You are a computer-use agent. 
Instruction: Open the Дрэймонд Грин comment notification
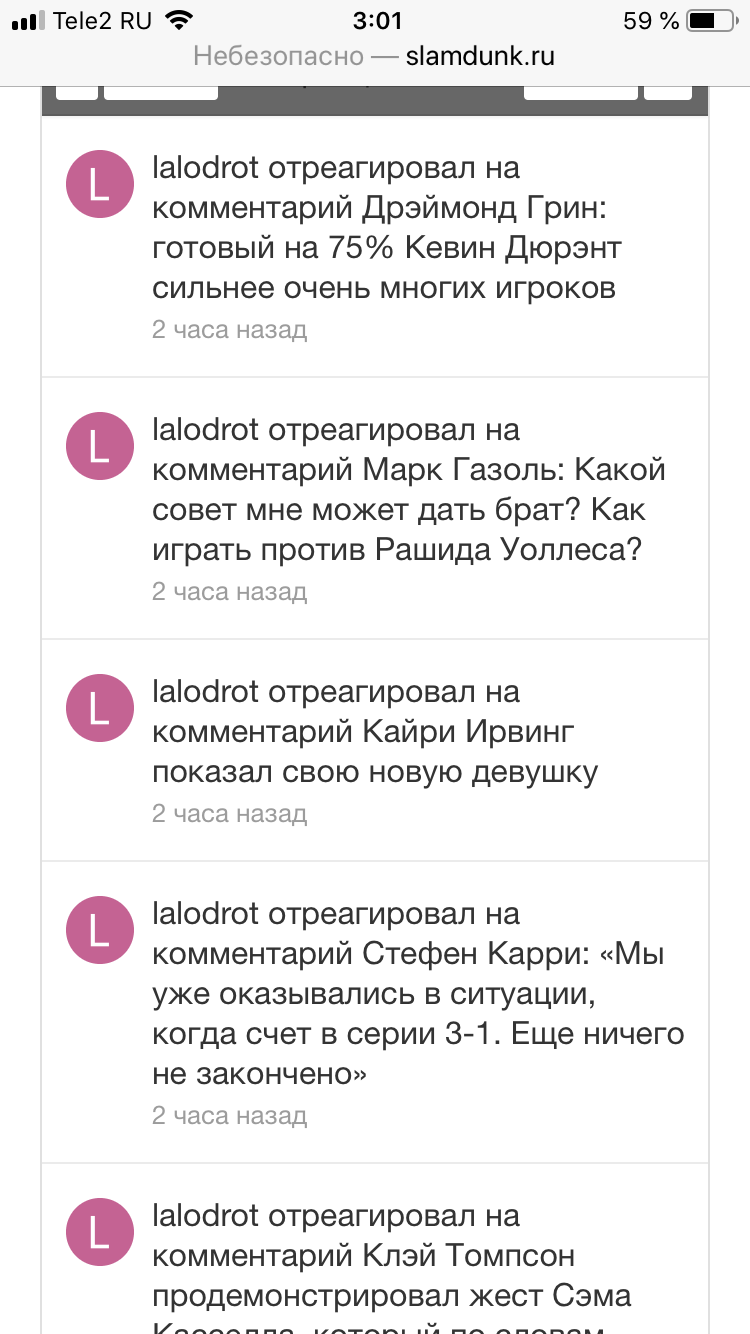pyautogui.click(x=375, y=246)
